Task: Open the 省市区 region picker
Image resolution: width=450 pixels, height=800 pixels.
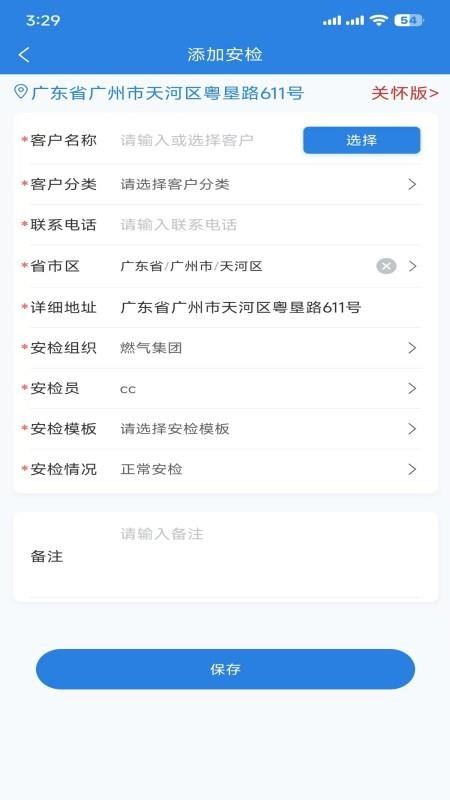Action: click(225, 266)
